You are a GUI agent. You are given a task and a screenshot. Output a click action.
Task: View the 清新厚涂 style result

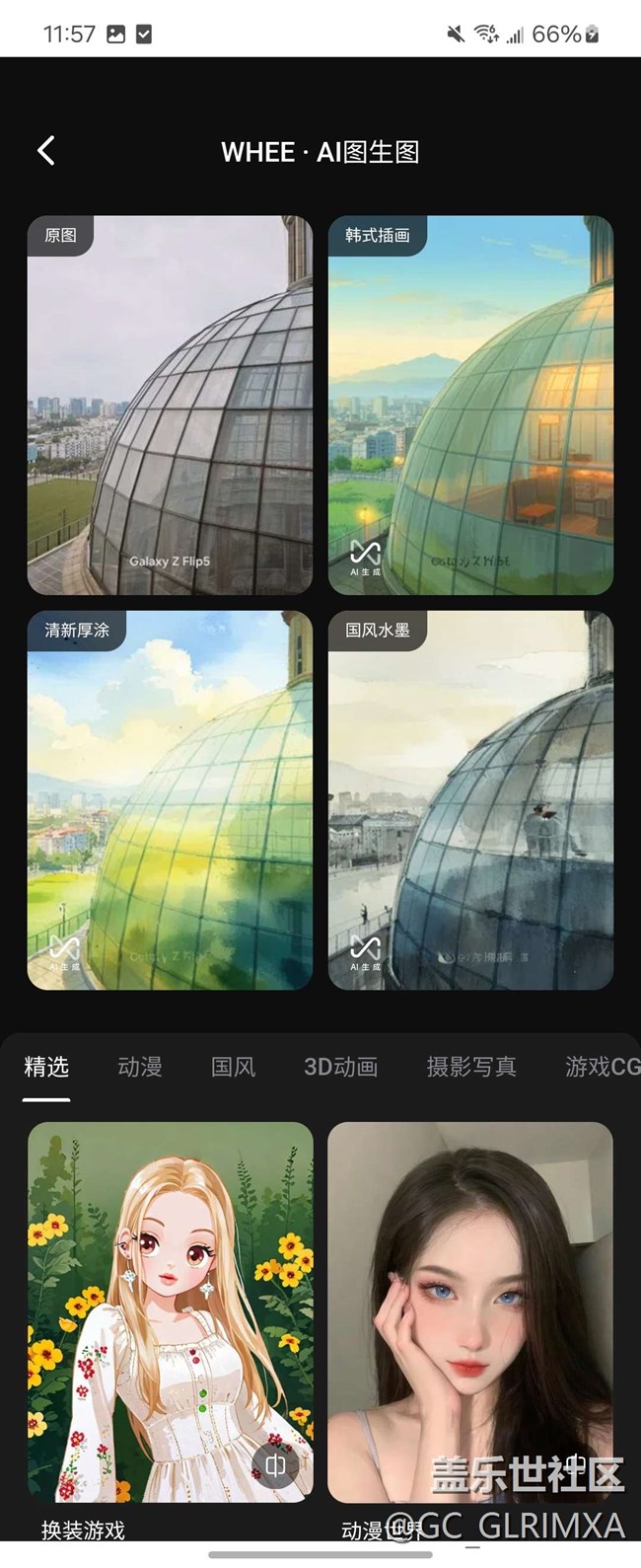click(x=170, y=800)
